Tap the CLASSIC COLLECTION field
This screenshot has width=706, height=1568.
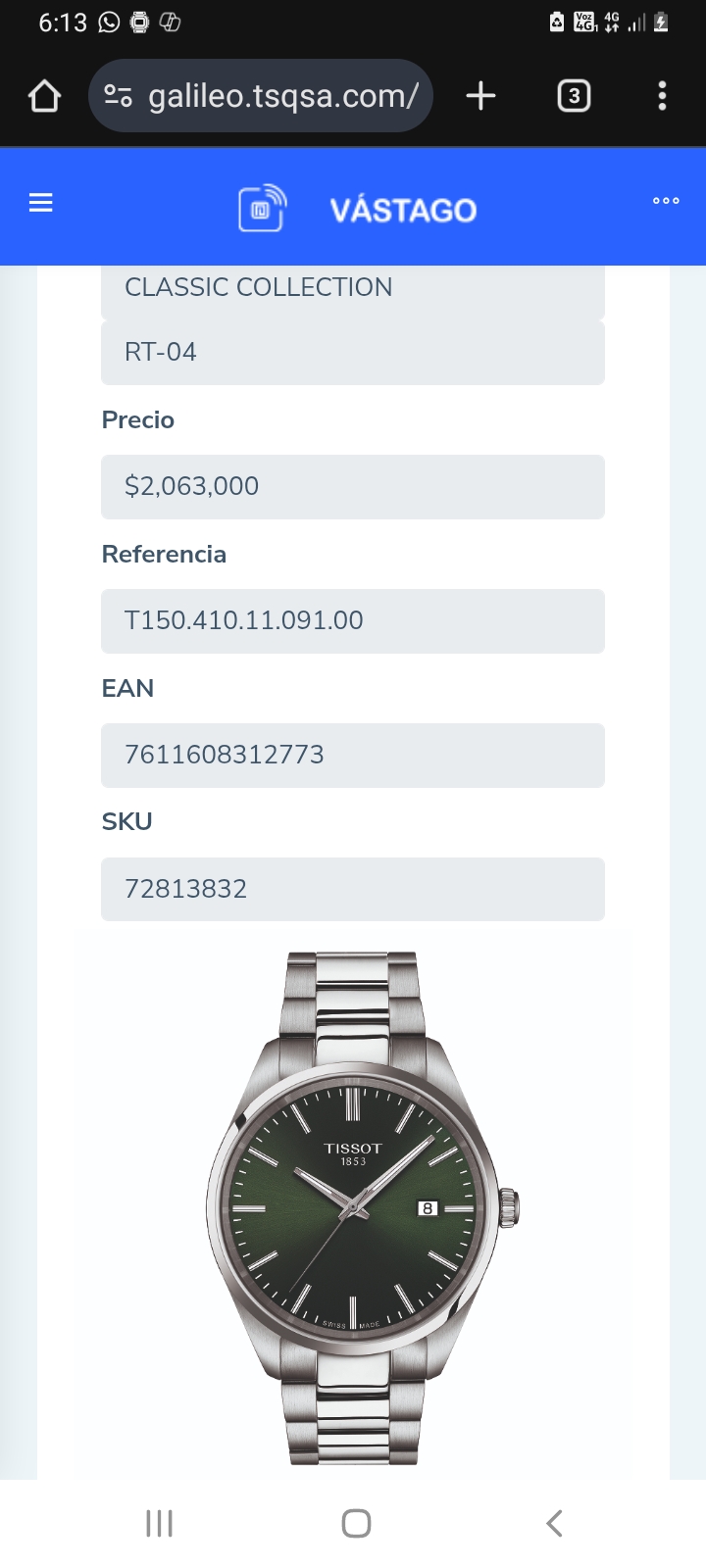pos(352,288)
